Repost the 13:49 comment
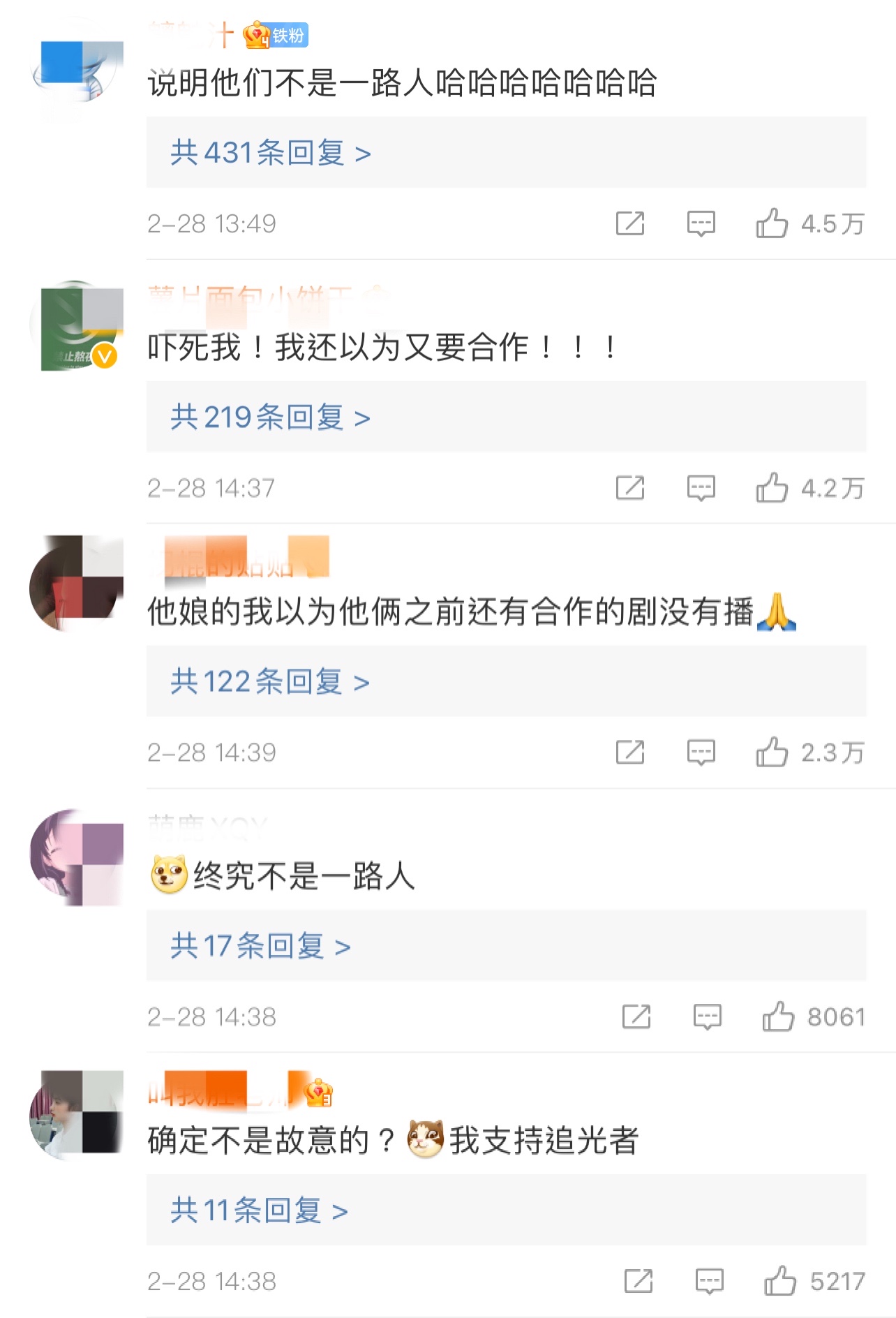The width and height of the screenshot is (896, 1318). pos(629,223)
